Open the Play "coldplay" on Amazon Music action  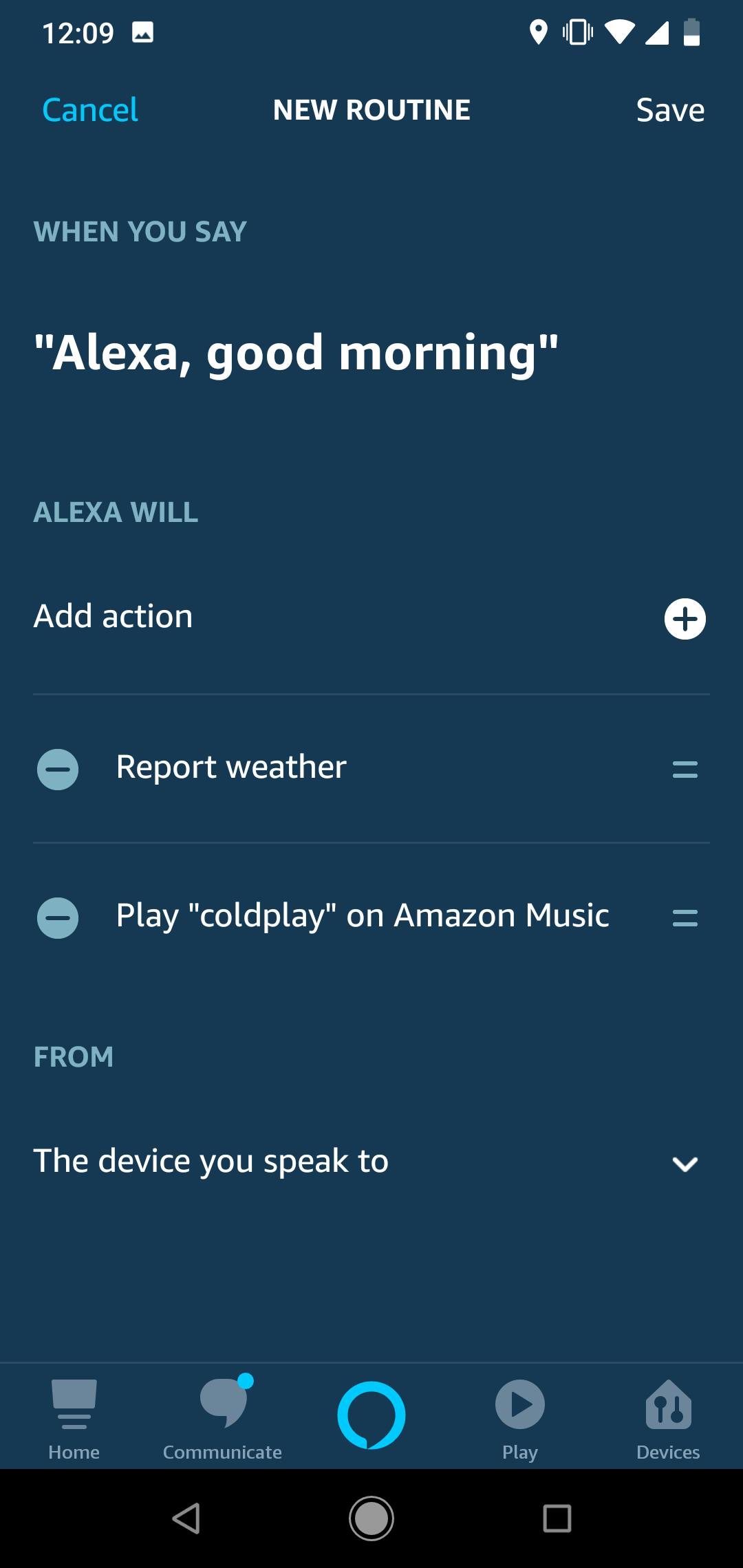pos(363,915)
